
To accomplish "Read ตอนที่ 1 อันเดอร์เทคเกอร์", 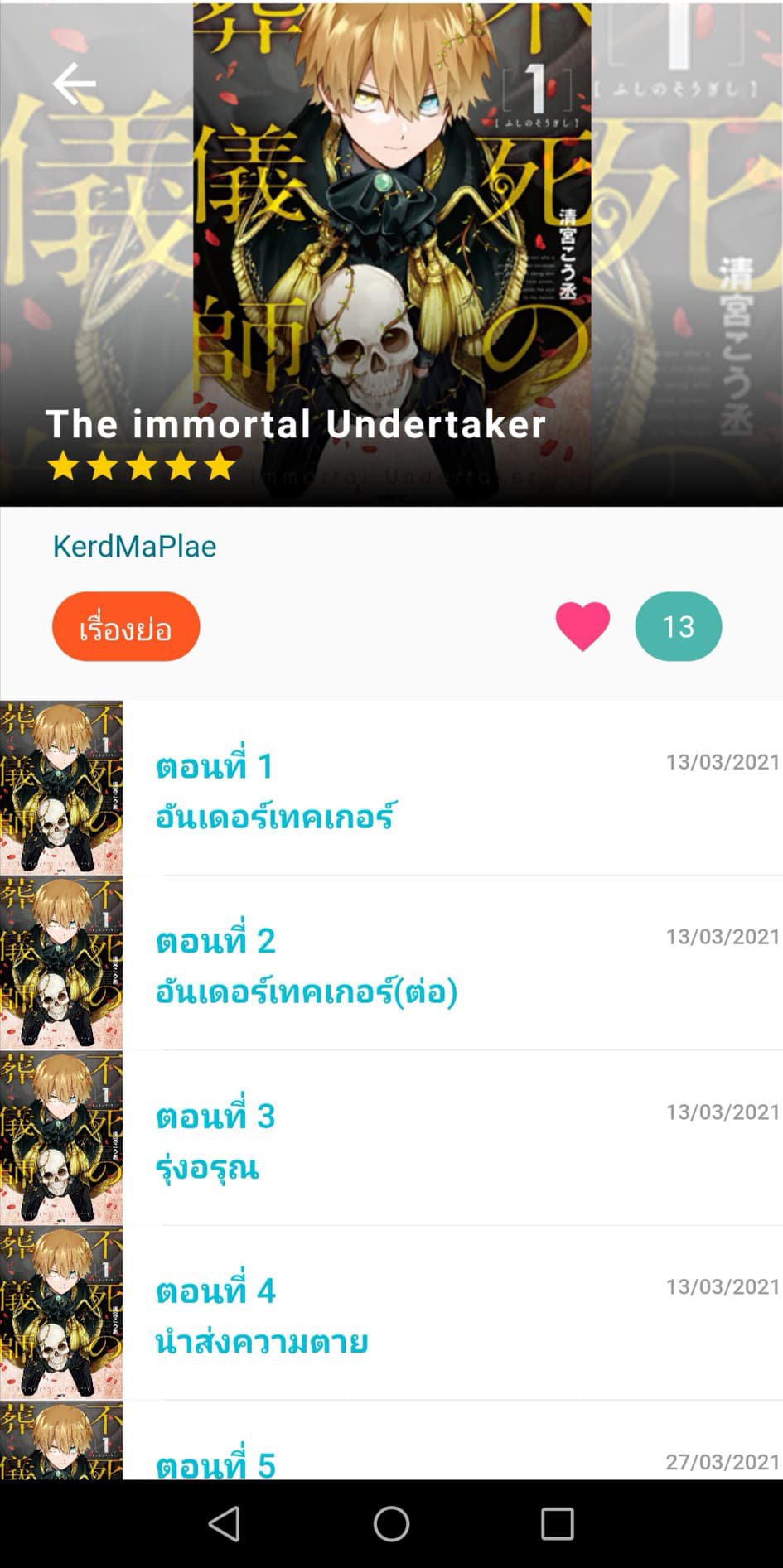I will click(391, 788).
